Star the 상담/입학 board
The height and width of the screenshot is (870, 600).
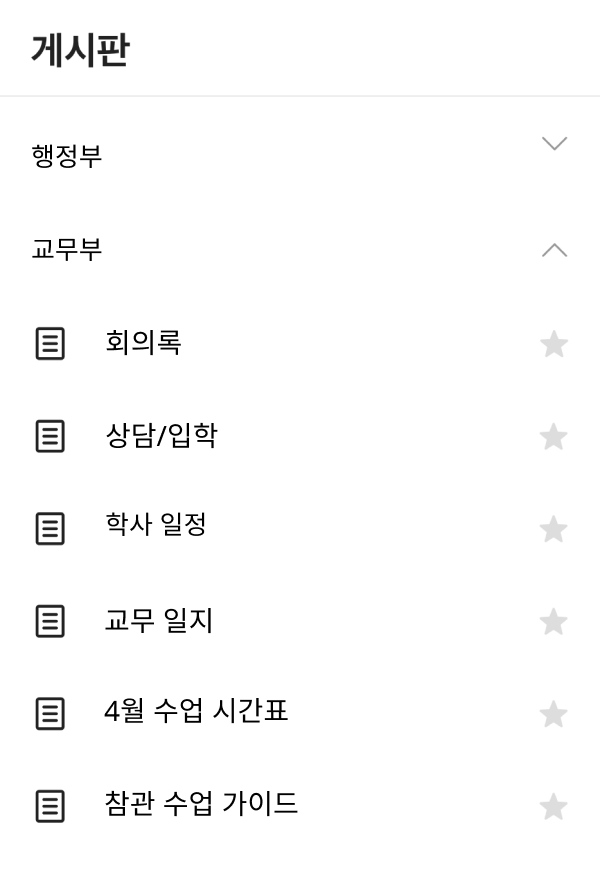(553, 437)
